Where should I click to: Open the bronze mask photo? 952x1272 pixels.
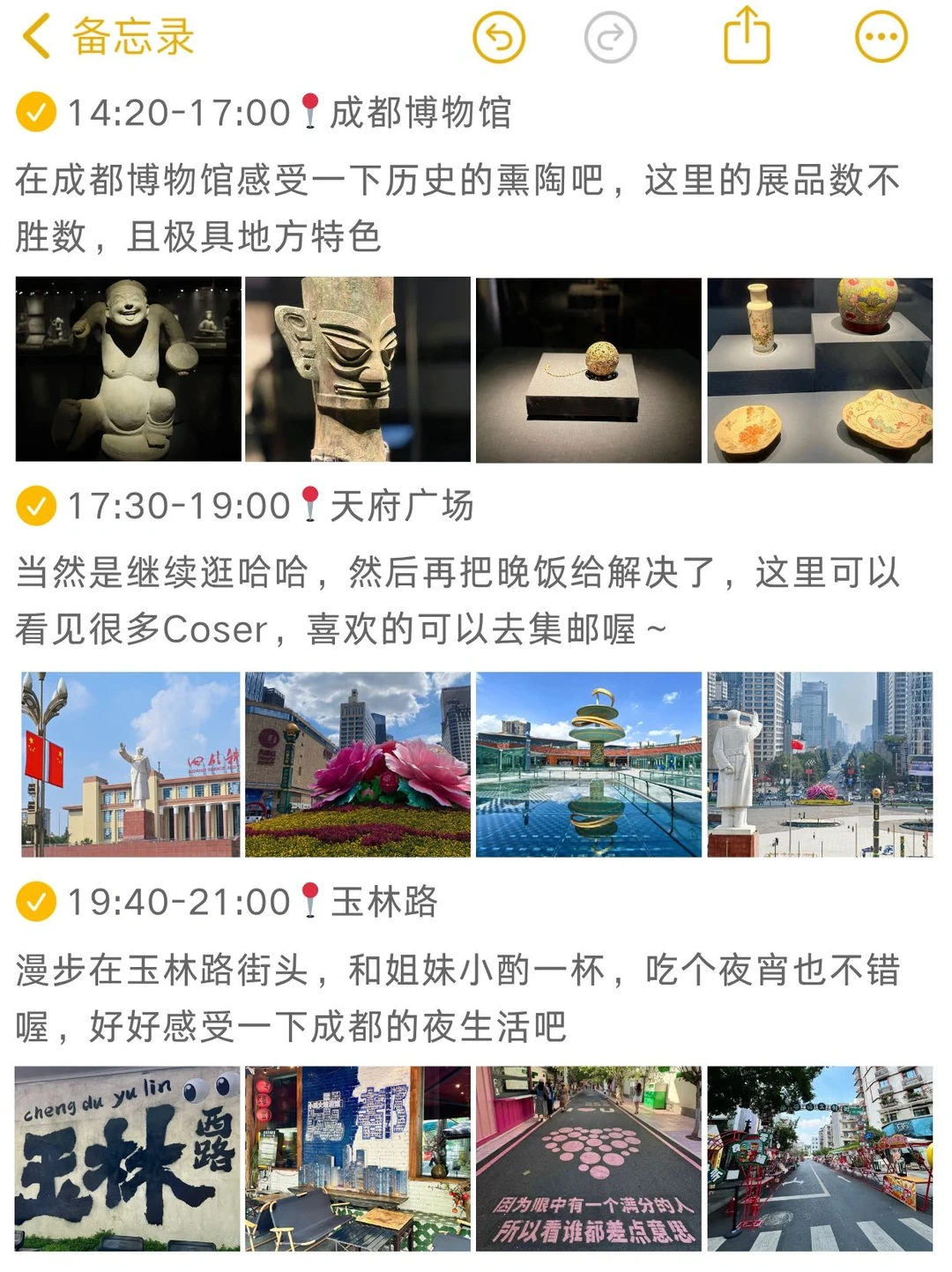click(358, 369)
